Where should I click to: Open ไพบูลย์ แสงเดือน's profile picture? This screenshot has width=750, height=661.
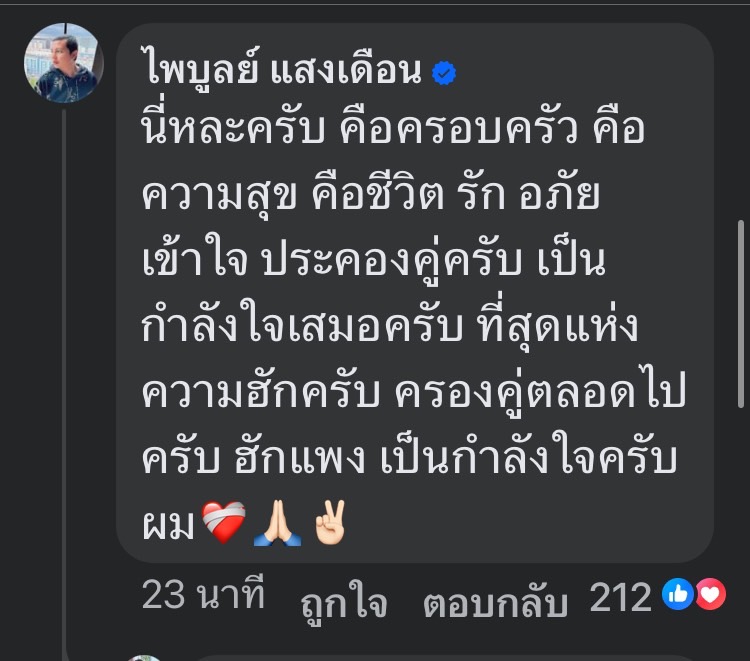tap(64, 63)
